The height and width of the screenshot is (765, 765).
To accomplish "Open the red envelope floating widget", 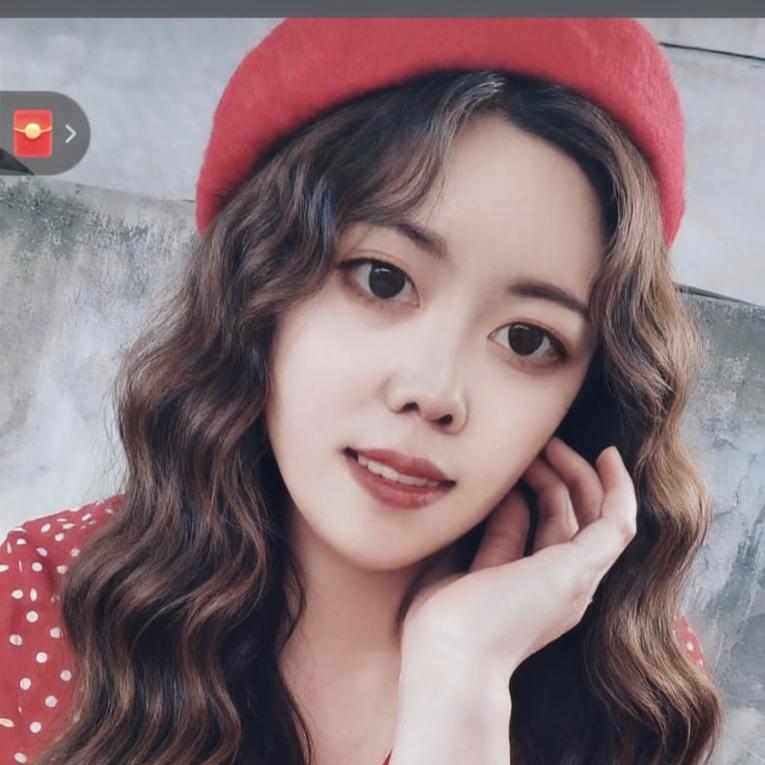I will [33, 133].
